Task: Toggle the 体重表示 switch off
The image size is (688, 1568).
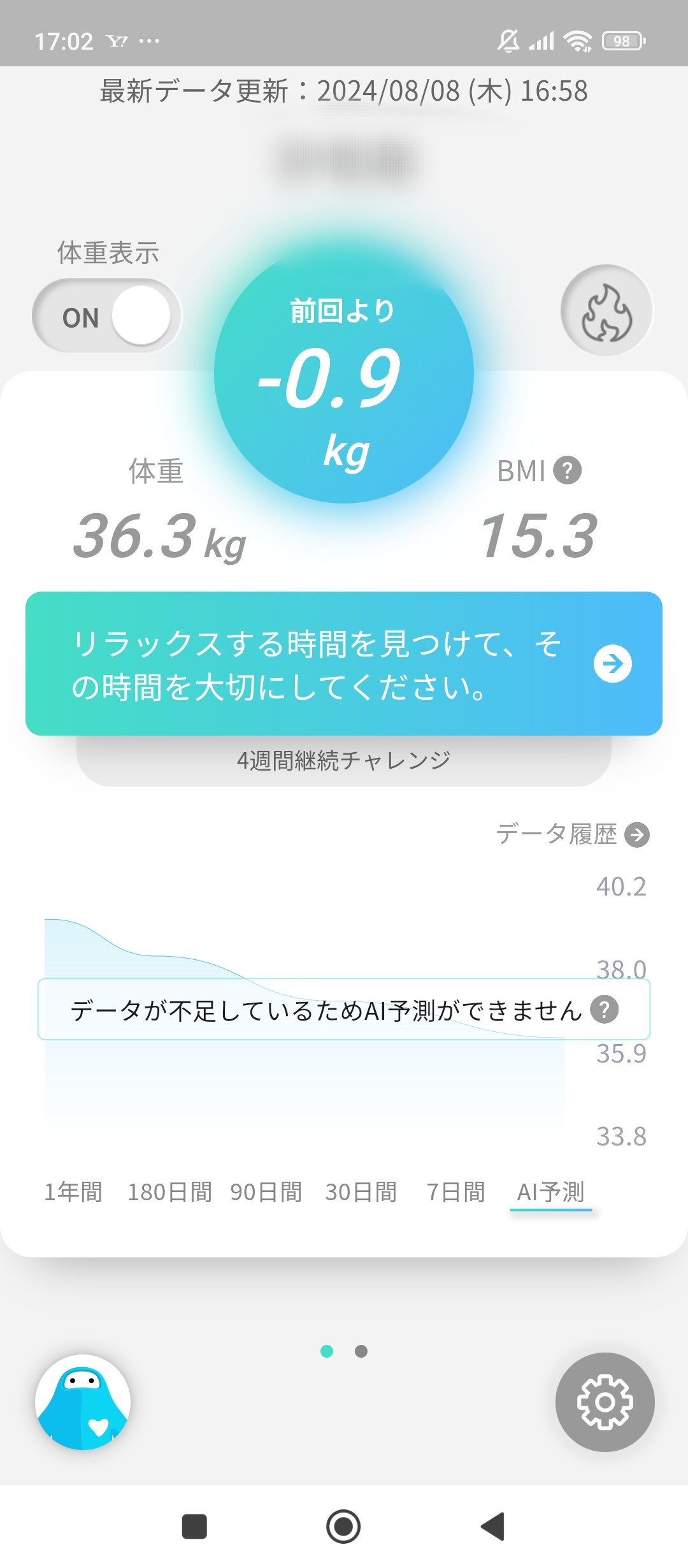Action: pos(107,316)
